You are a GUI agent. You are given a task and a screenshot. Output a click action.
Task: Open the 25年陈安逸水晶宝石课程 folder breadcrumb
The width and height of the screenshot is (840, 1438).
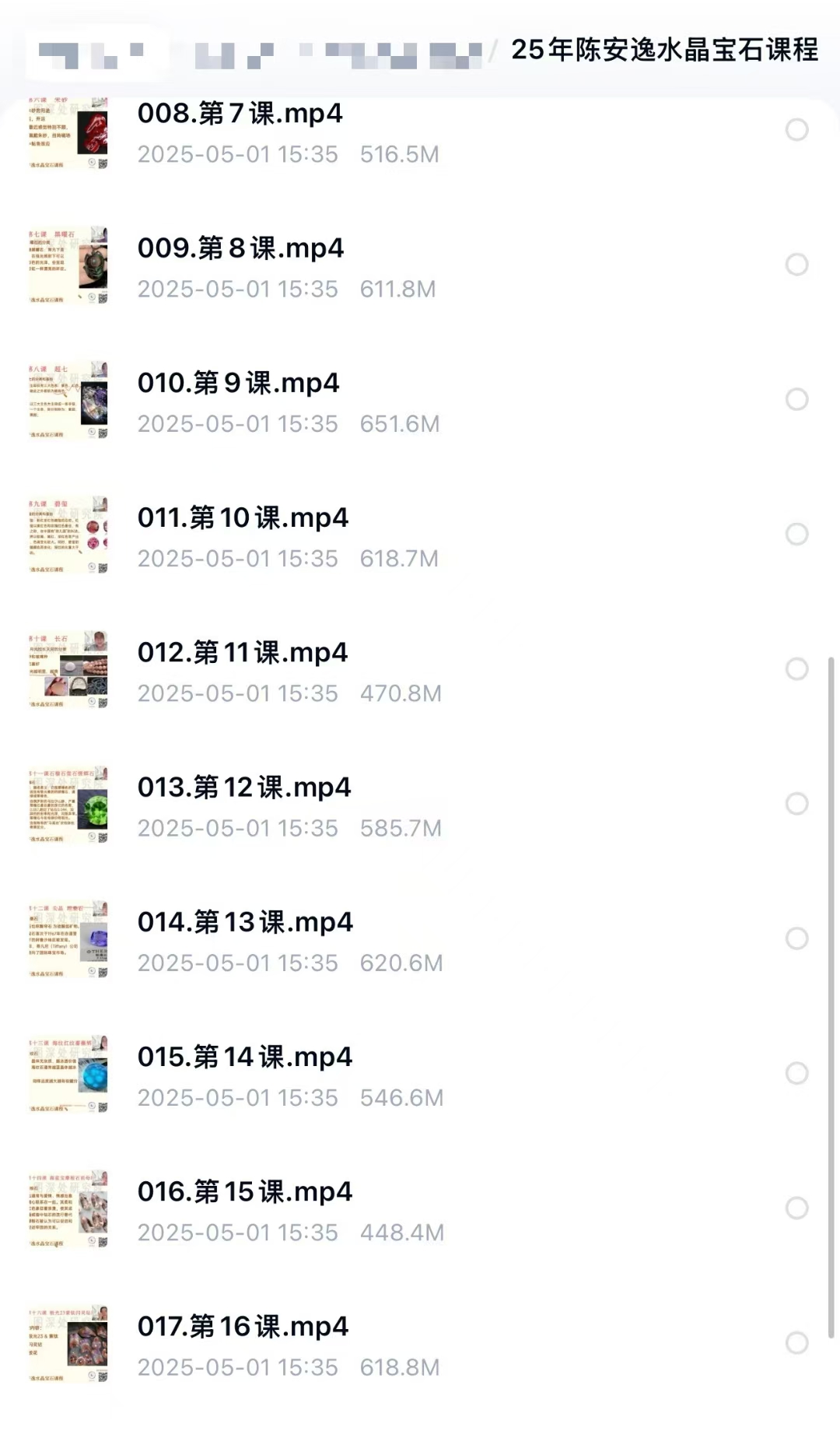tap(663, 50)
